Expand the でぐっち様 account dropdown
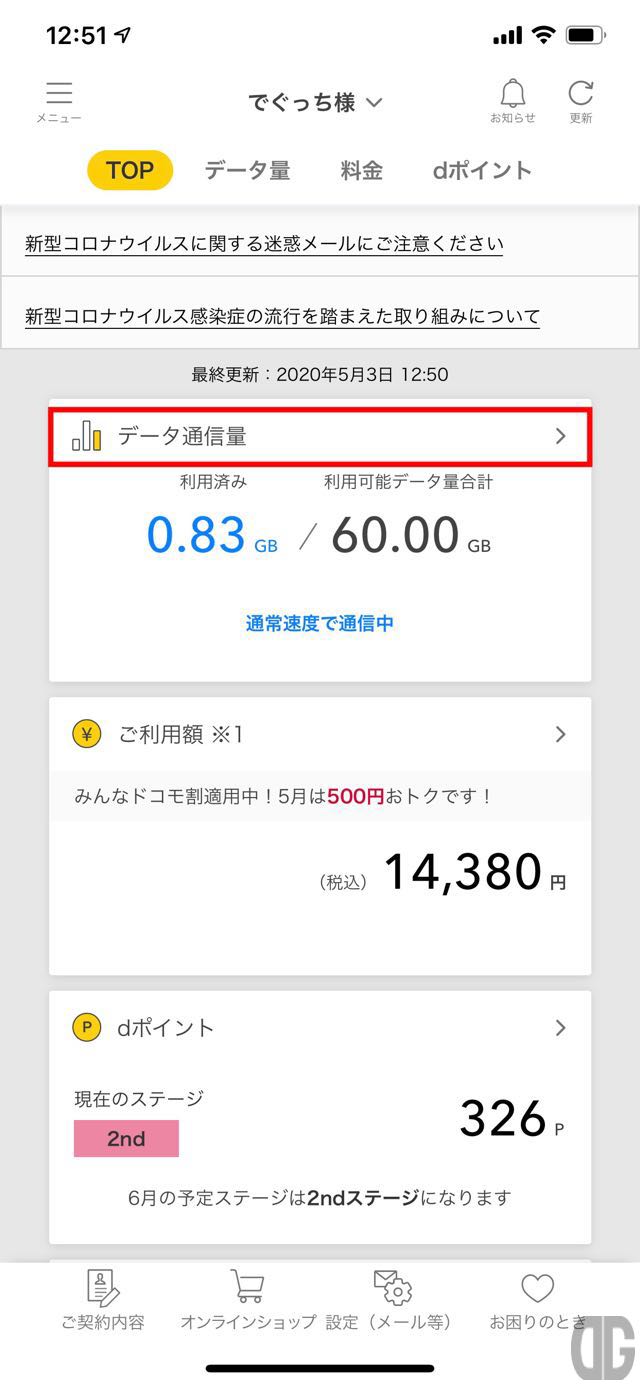The width and height of the screenshot is (640, 1385). tap(315, 103)
